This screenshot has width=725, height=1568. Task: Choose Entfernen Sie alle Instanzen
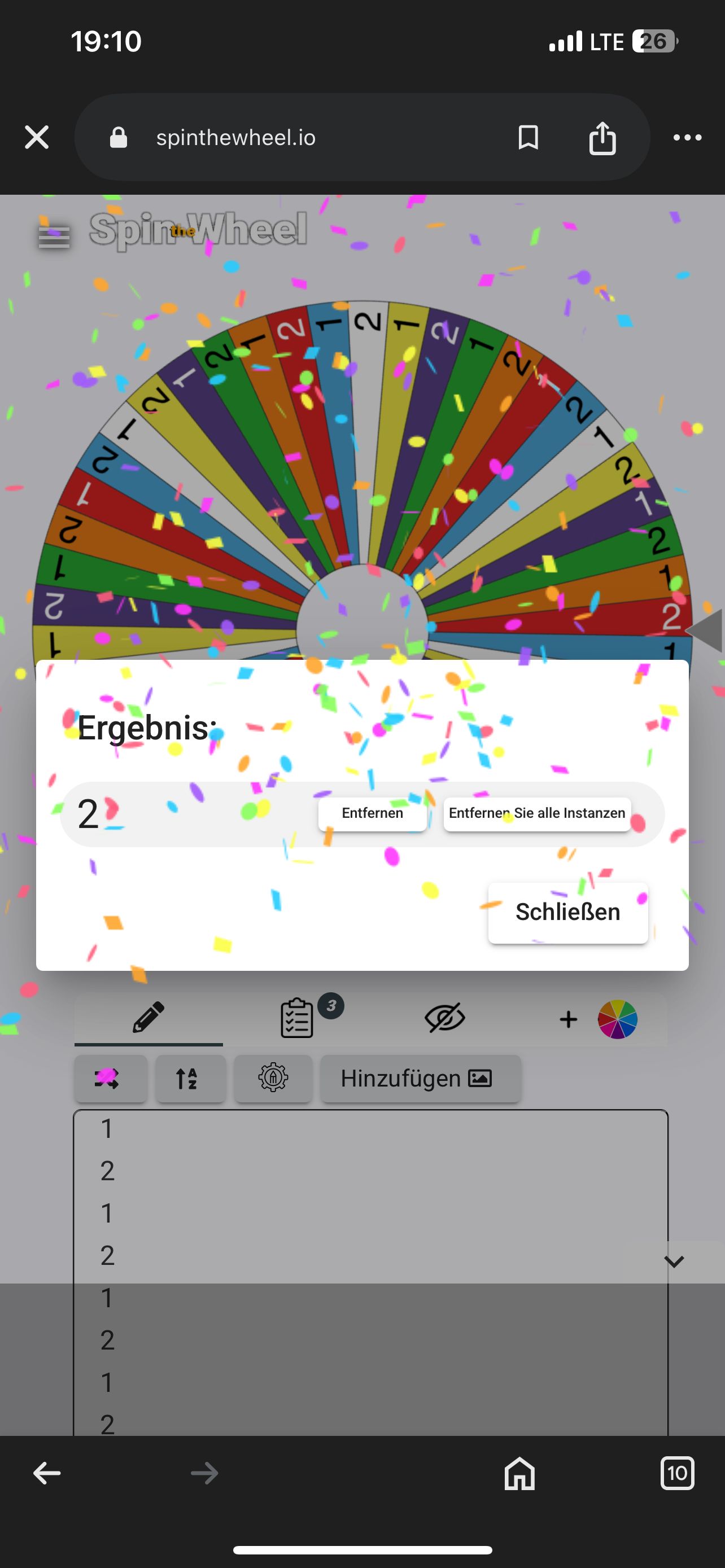(x=537, y=813)
